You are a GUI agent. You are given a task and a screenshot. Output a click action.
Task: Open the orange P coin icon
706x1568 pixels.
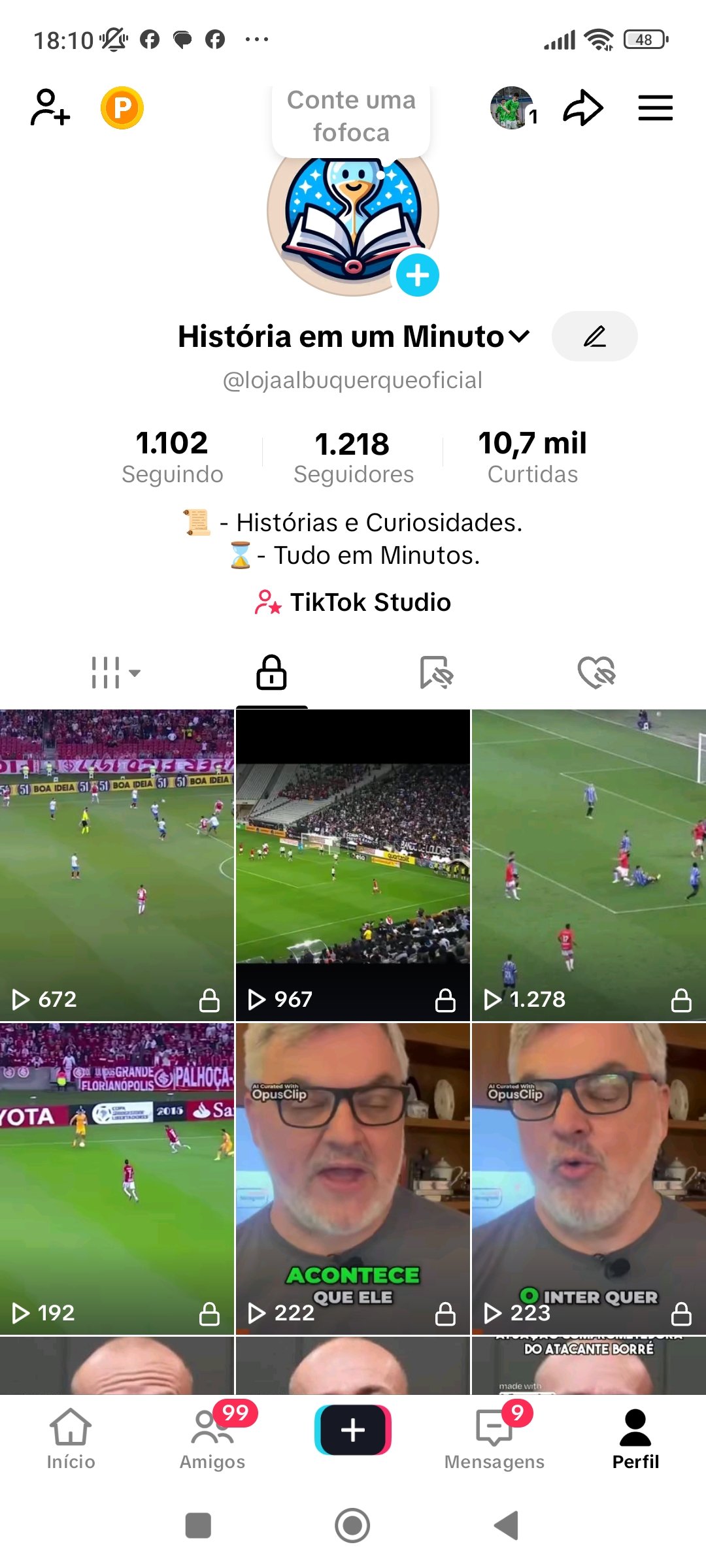click(122, 108)
